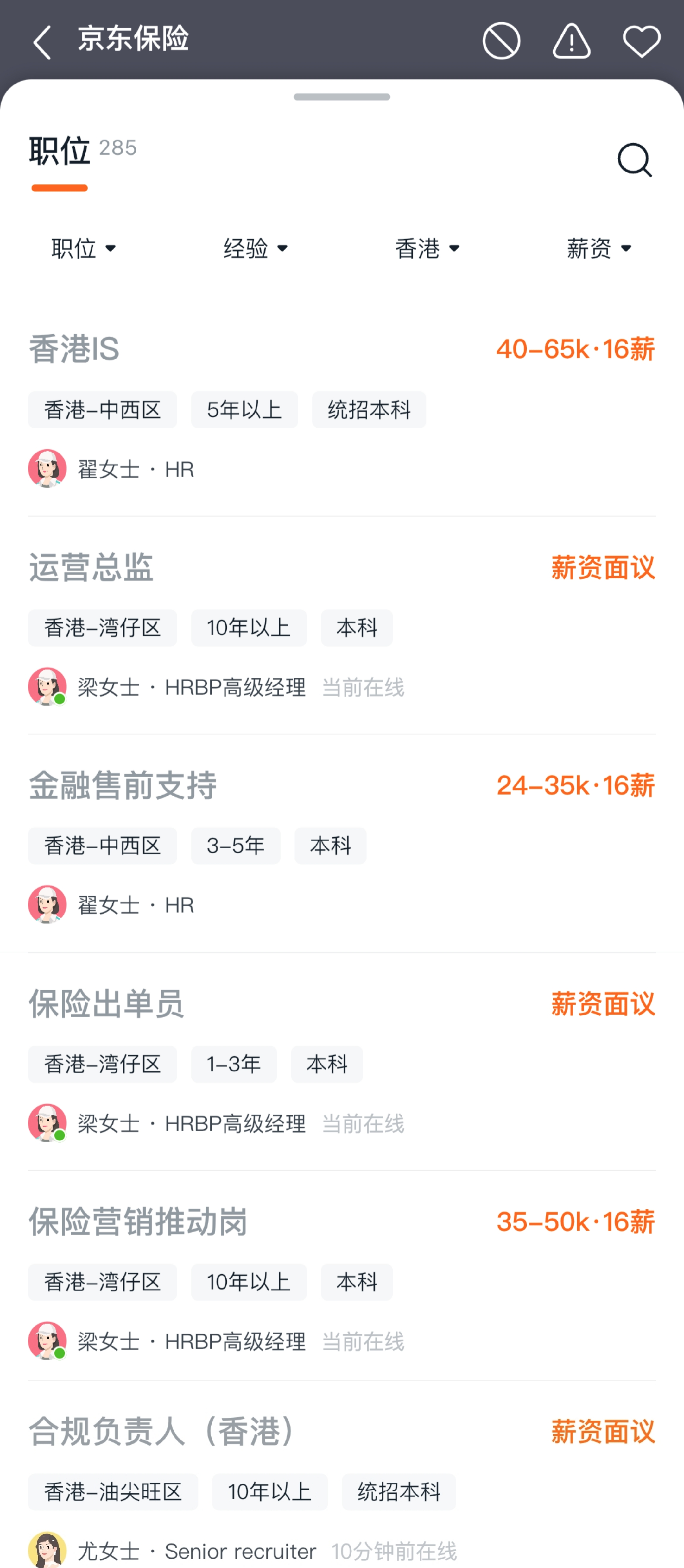This screenshot has height=1568, width=684.
Task: Report this company via warning icon
Action: tap(571, 41)
